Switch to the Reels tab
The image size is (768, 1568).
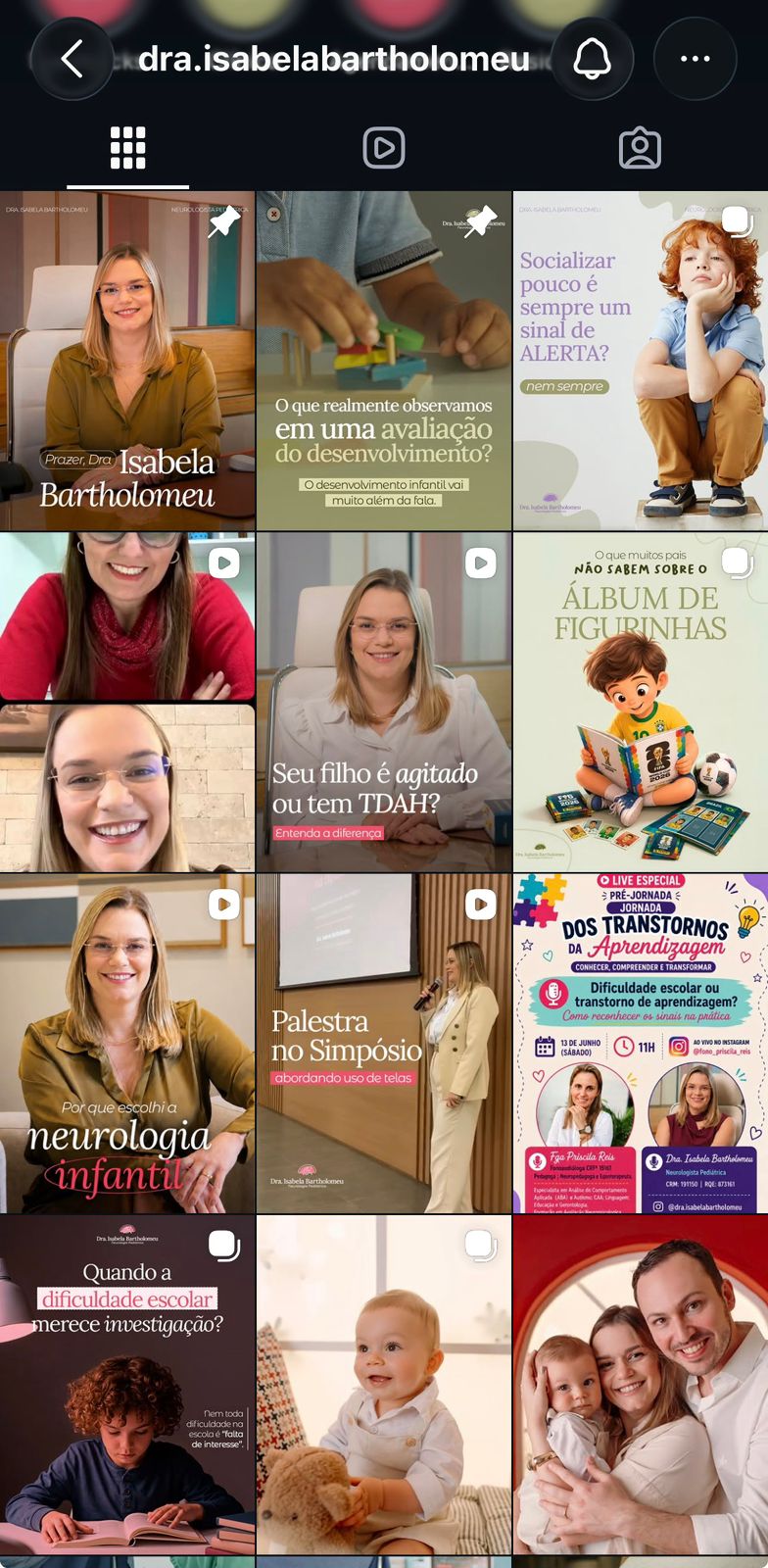[x=384, y=149]
